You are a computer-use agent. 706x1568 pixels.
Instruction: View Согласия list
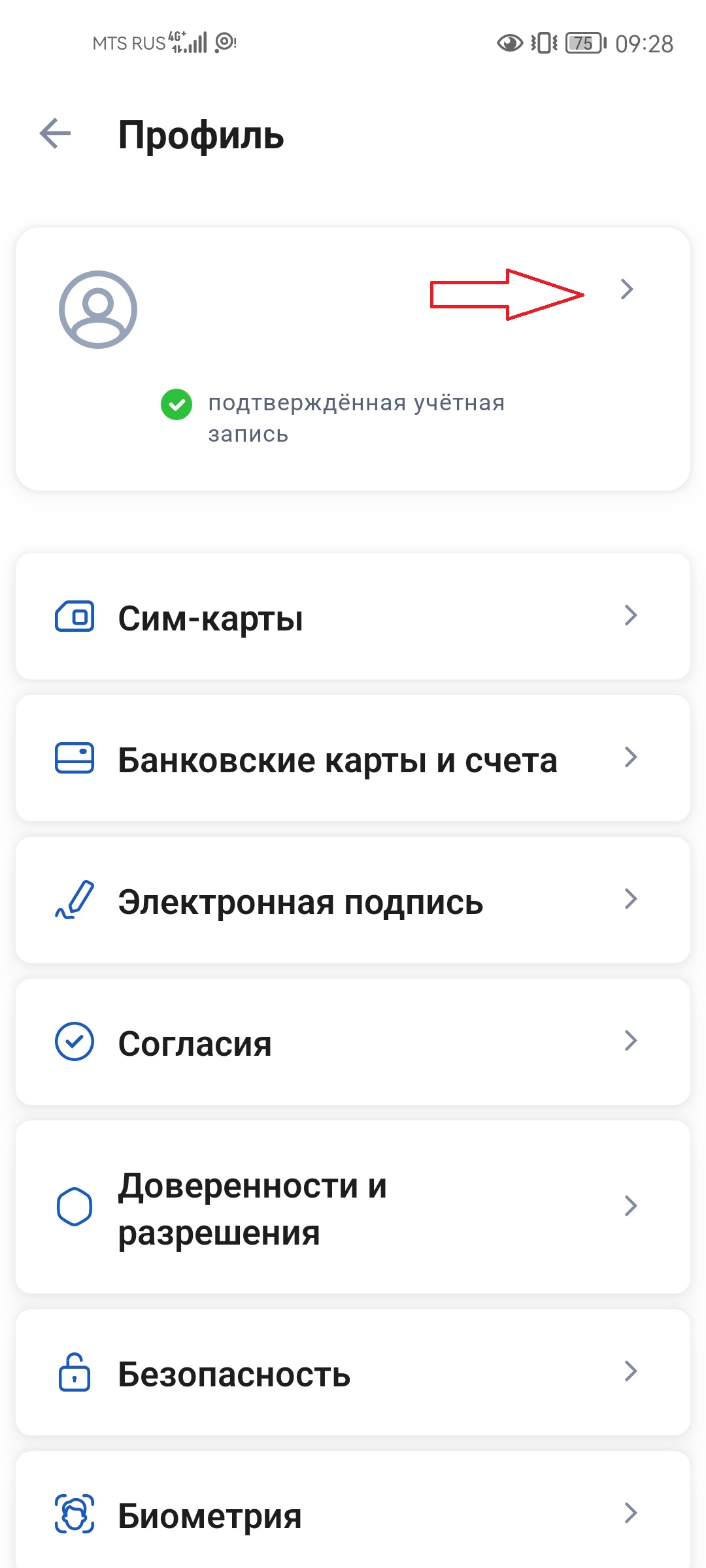353,1042
